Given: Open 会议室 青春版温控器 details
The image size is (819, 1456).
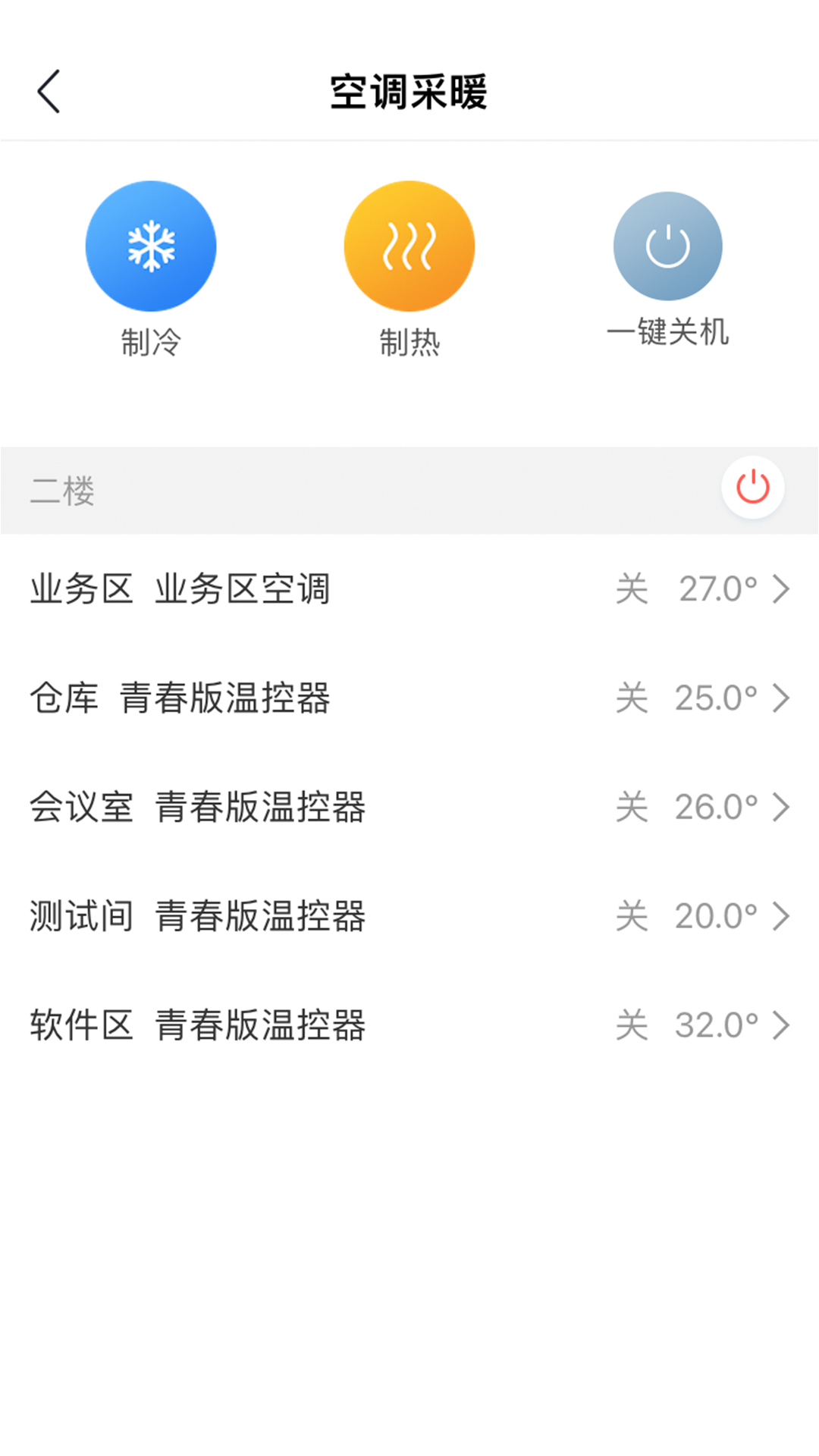Looking at the screenshot, I should click(409, 807).
